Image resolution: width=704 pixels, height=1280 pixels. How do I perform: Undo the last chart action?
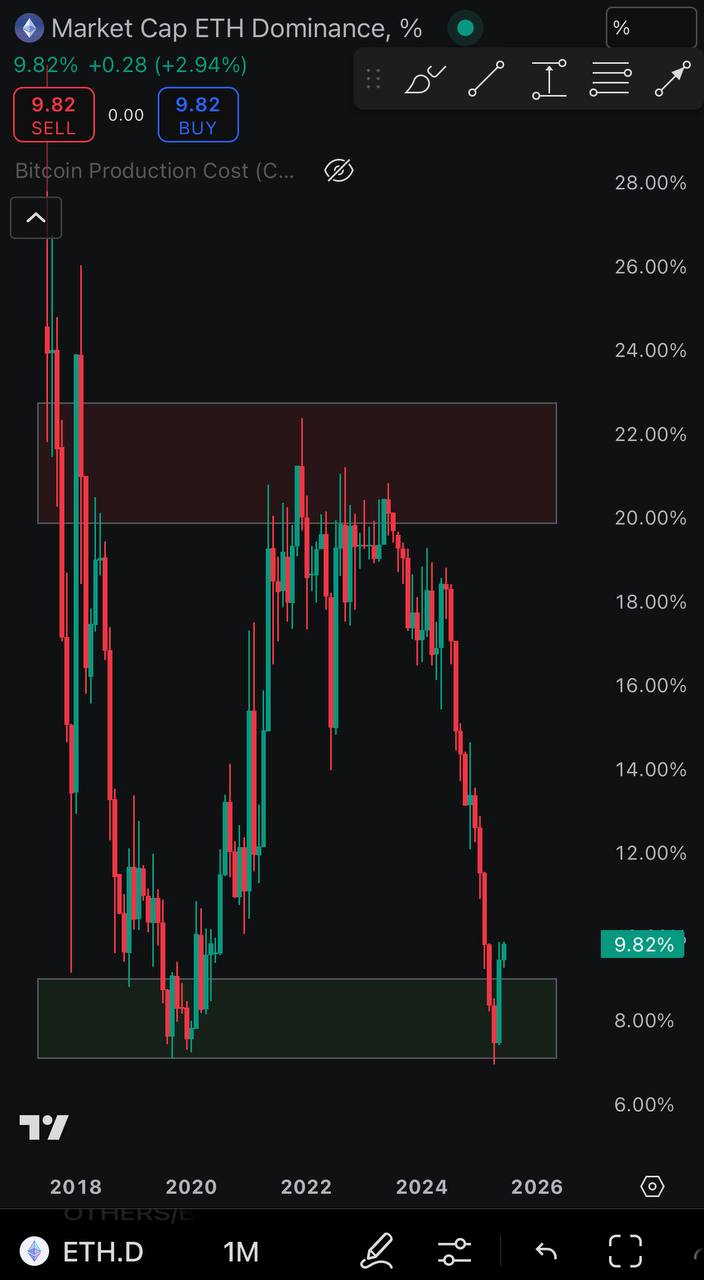click(546, 1250)
